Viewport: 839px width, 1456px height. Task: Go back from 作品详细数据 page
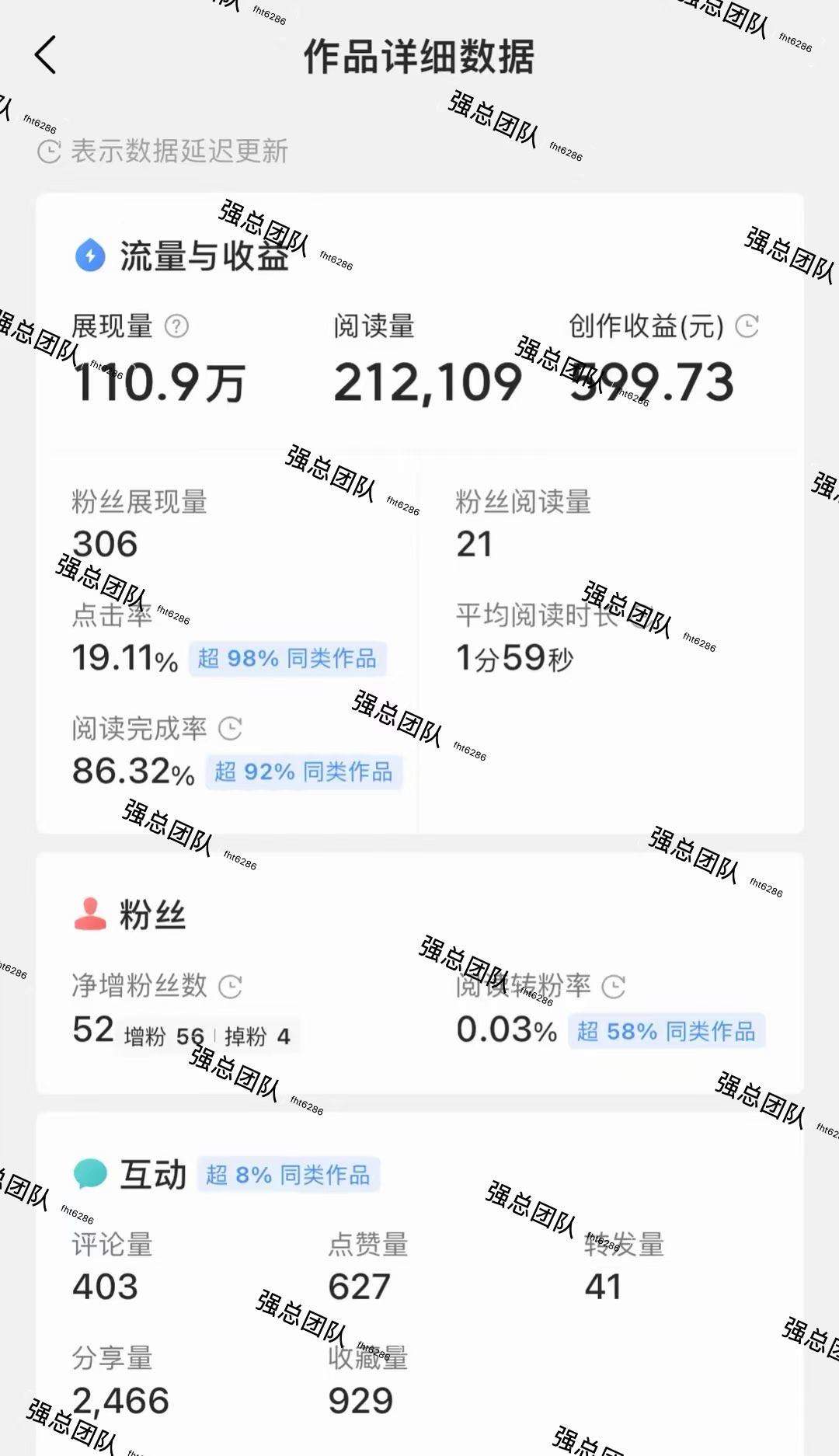(x=46, y=55)
